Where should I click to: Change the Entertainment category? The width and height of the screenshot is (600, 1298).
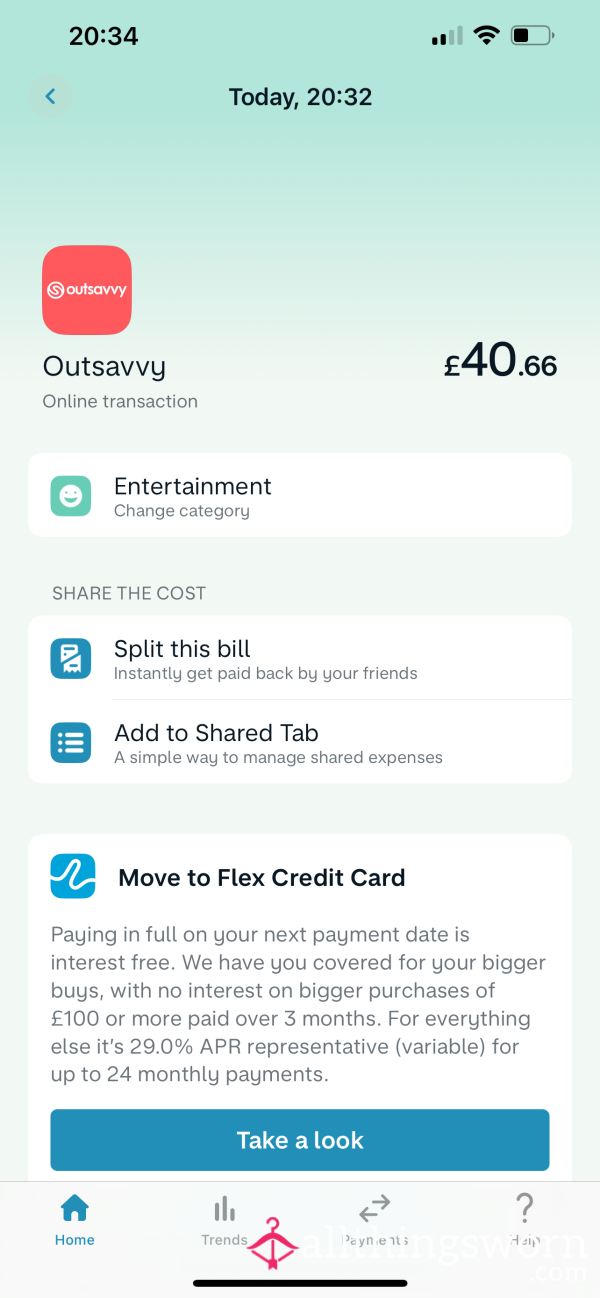(x=300, y=495)
